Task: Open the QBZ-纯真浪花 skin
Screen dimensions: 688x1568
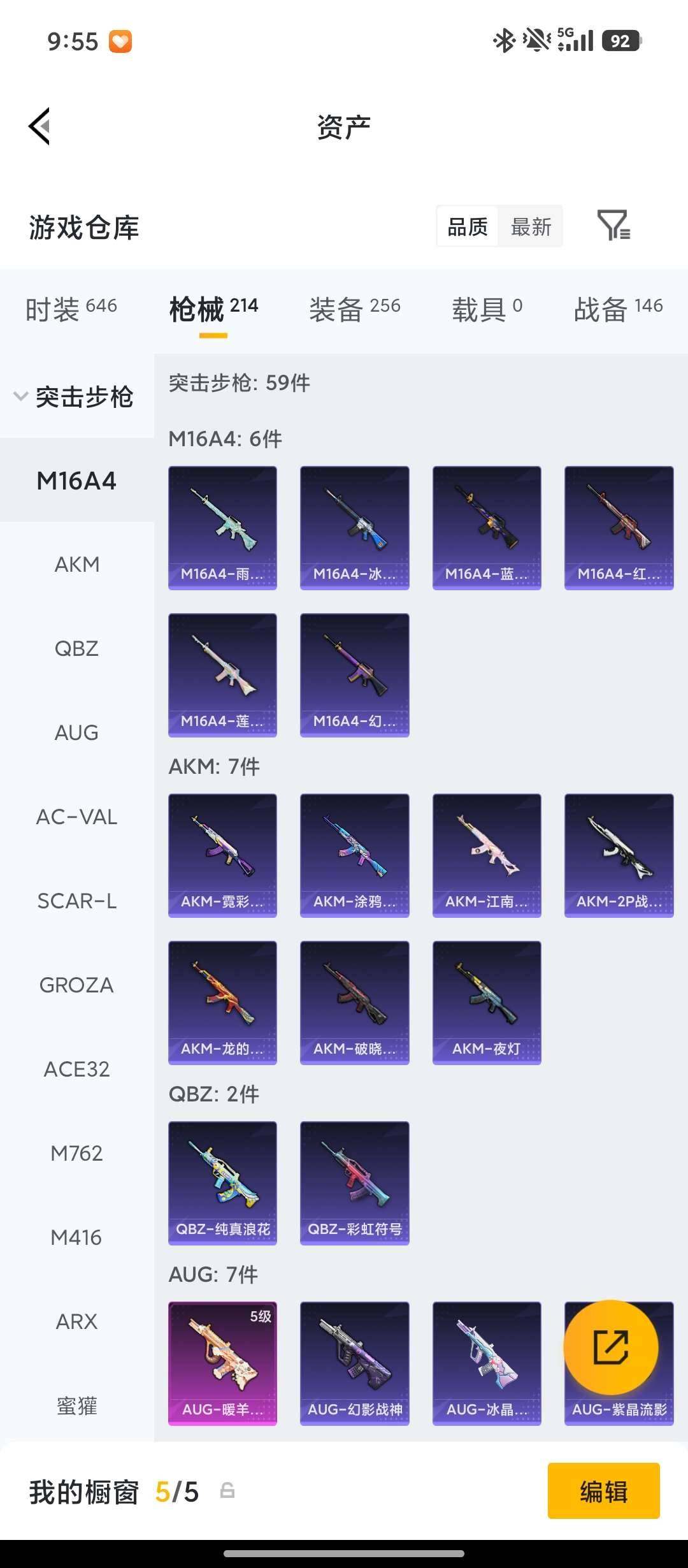Action: tap(222, 1183)
